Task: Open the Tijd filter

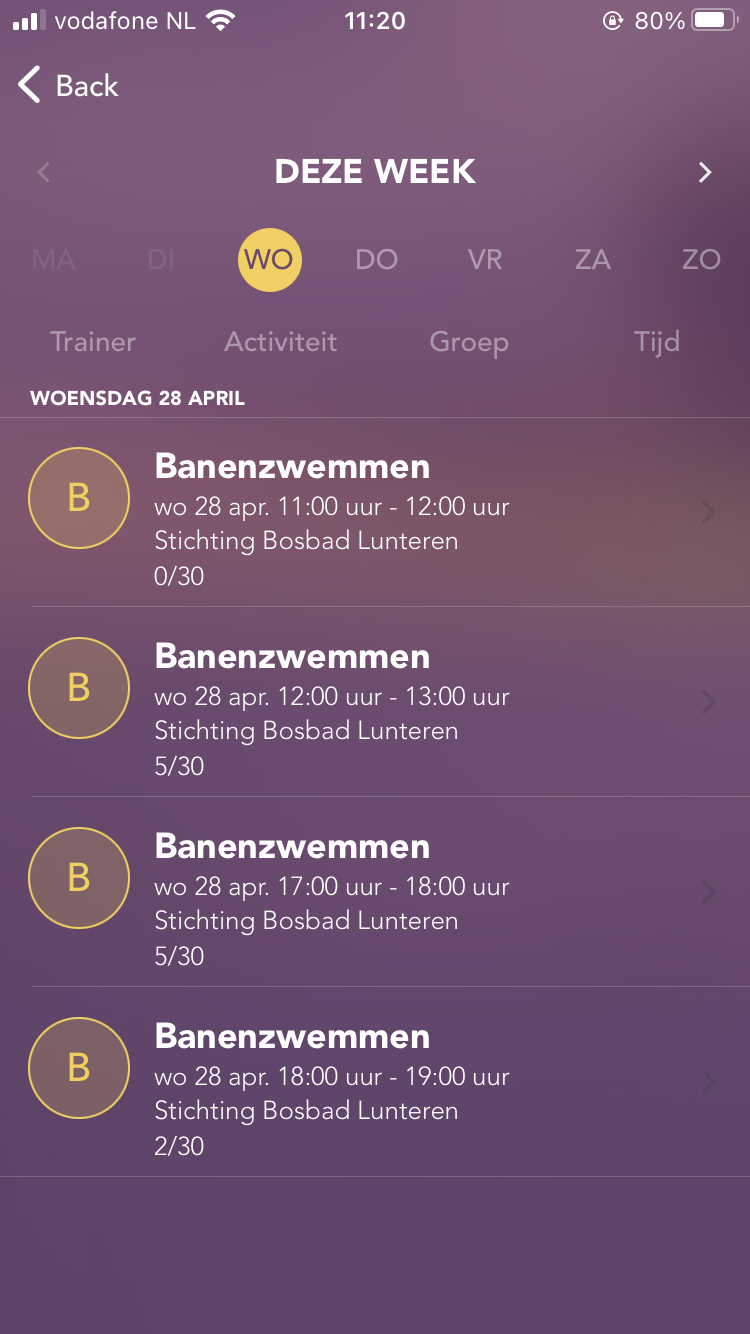Action: pyautogui.click(x=657, y=342)
